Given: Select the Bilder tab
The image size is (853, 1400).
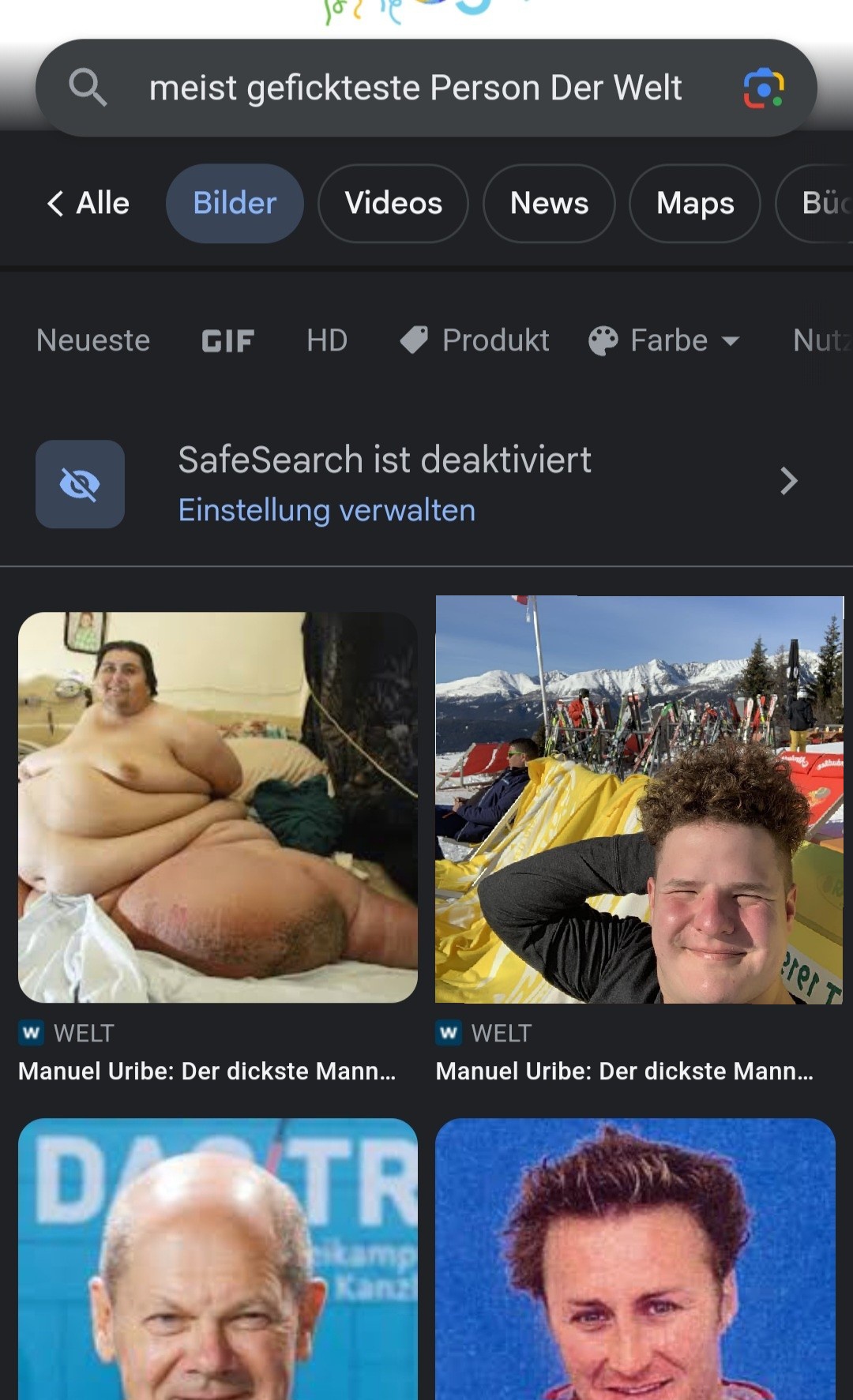Looking at the screenshot, I should (235, 203).
